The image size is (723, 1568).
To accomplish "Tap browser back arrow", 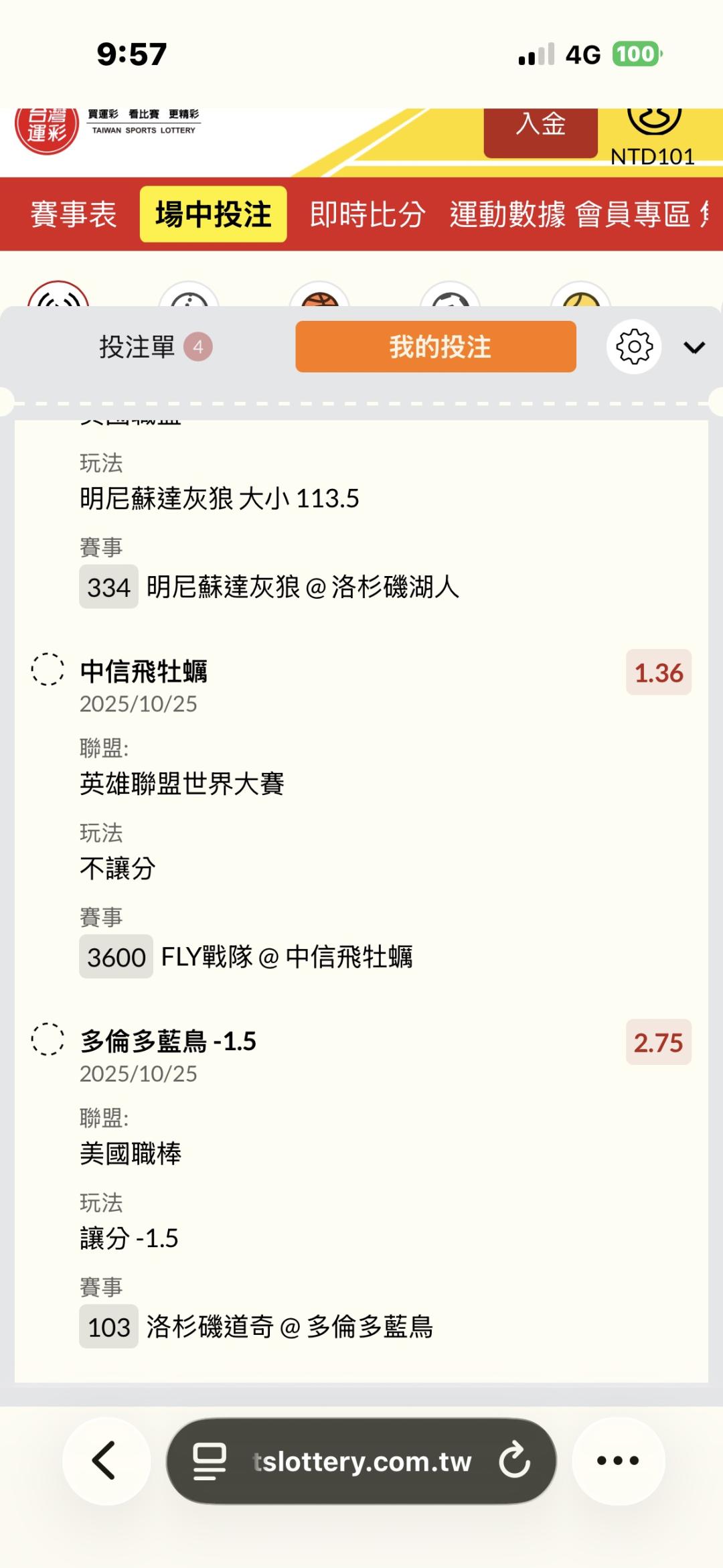I will click(106, 1461).
